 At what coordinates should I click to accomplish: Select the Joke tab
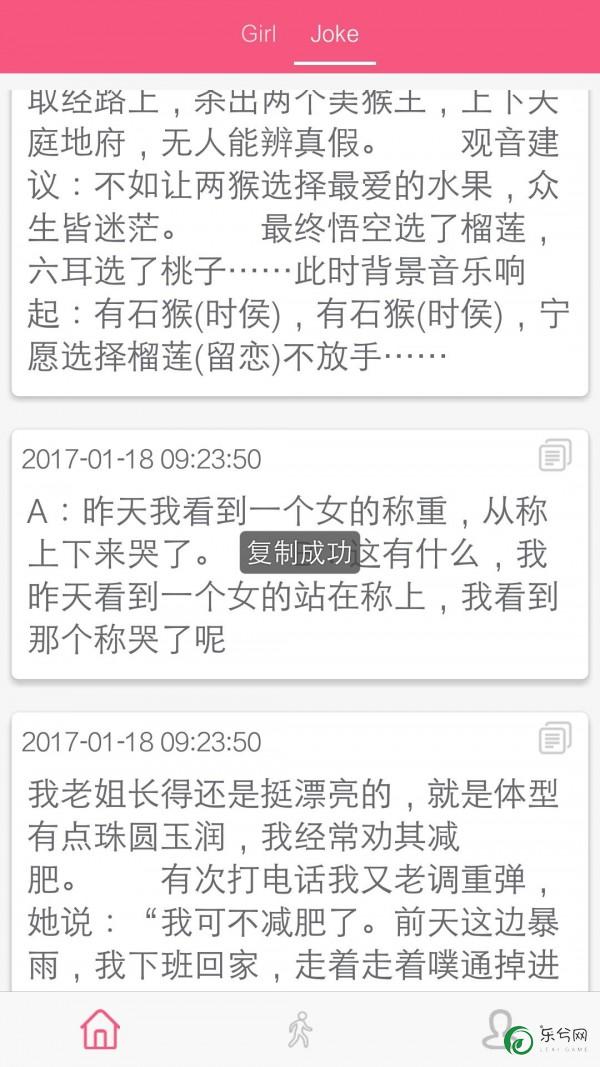pyautogui.click(x=334, y=34)
